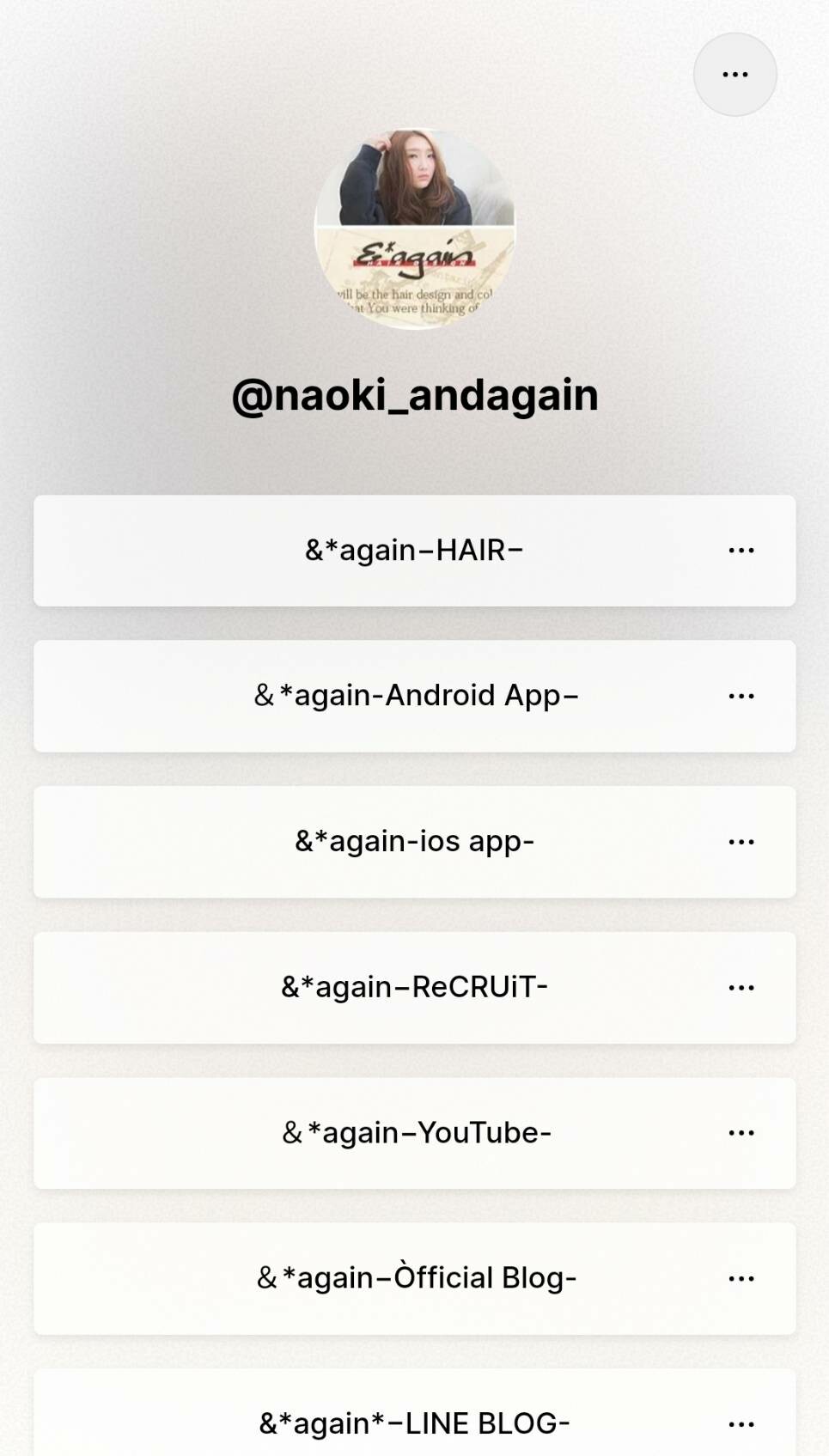Open the &*again*–LINE BLOG- link
The image size is (829, 1456).
pyautogui.click(x=414, y=1423)
